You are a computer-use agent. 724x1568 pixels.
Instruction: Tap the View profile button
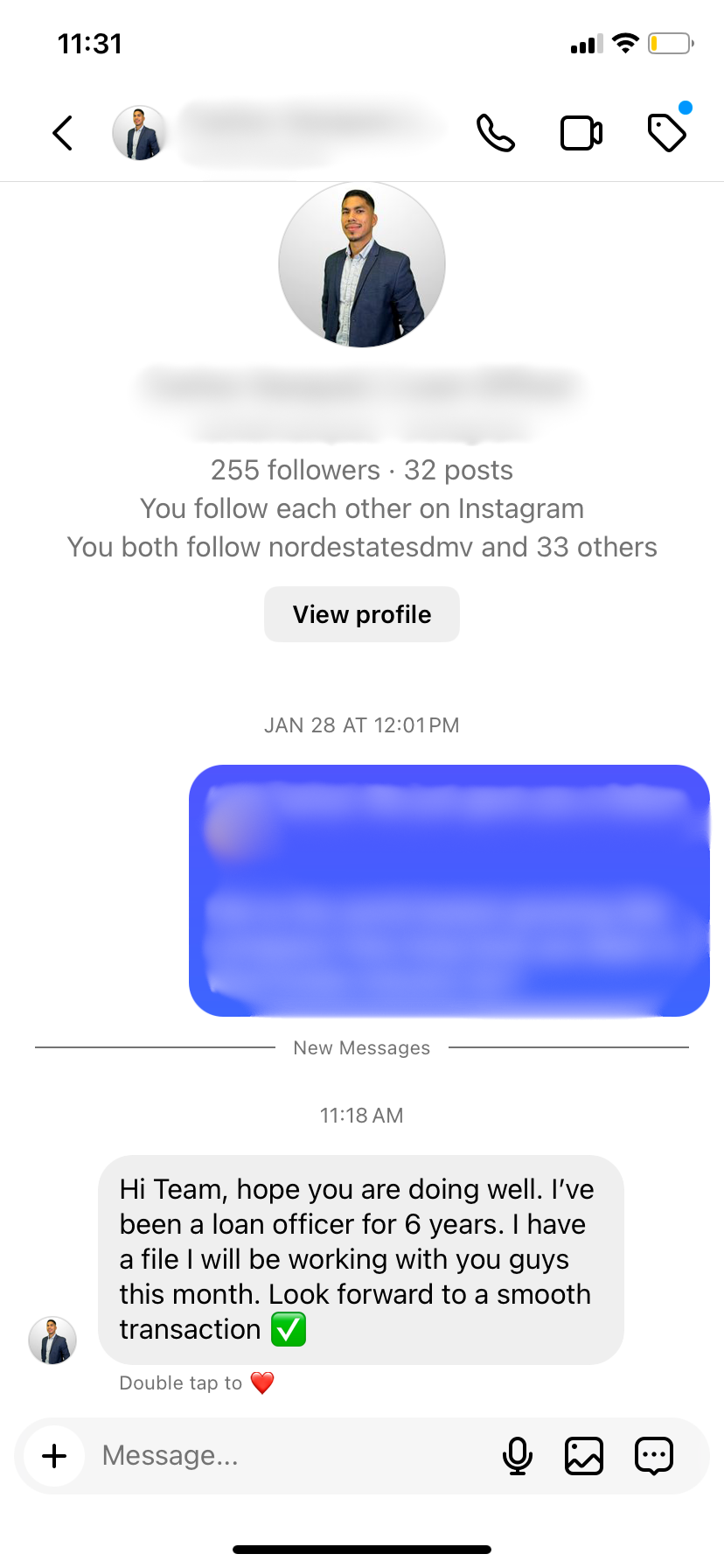click(362, 614)
